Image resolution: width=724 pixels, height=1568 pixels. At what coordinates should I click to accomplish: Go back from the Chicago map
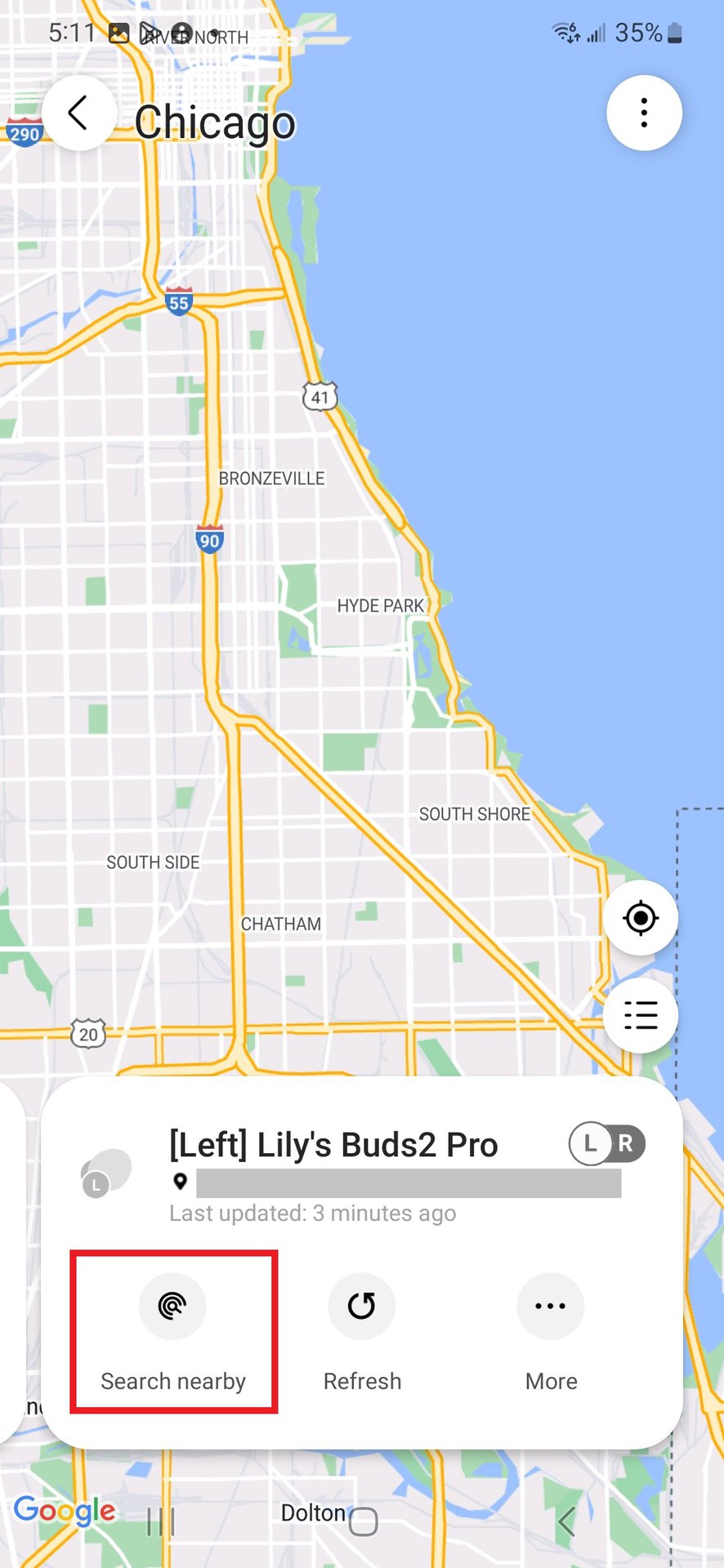click(78, 114)
